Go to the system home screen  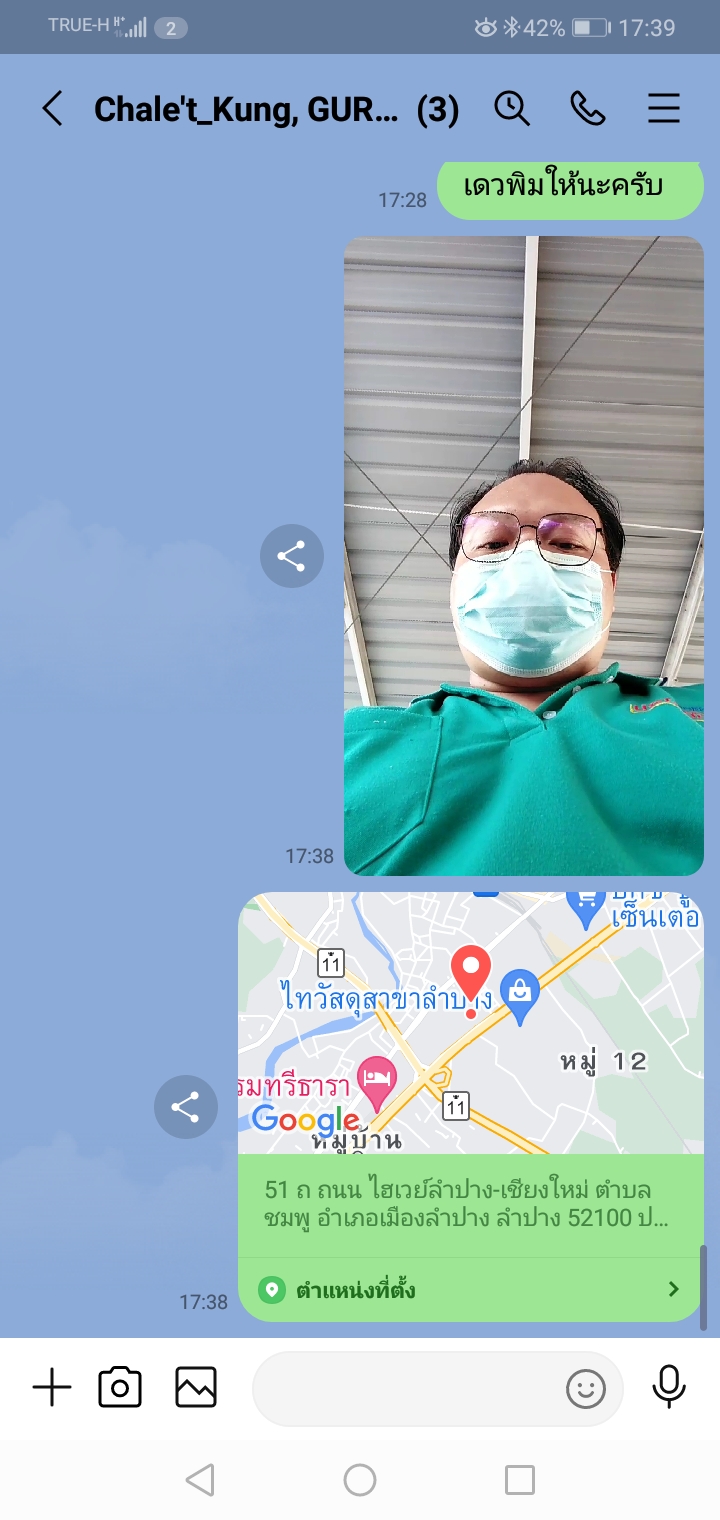360,1480
